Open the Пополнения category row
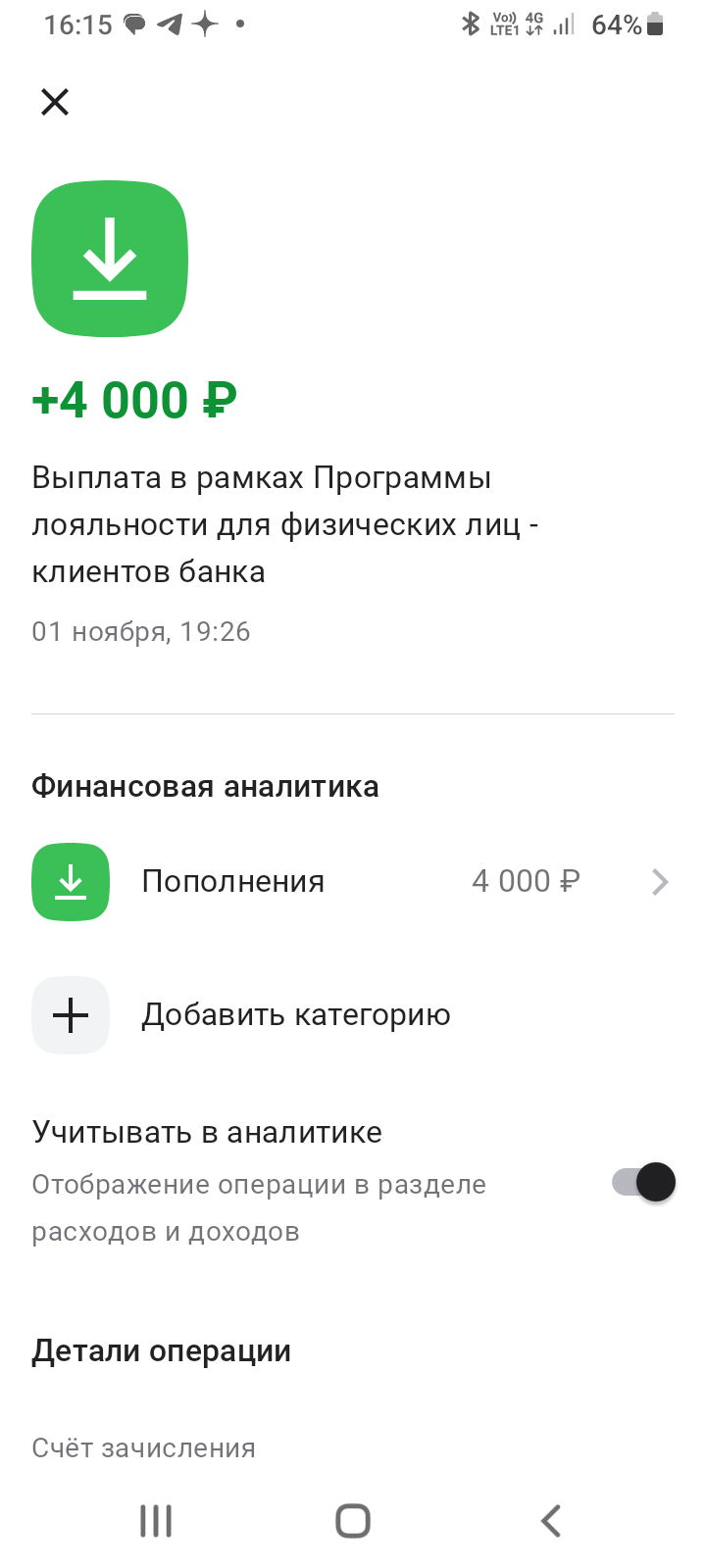Viewport: 706px width, 1568px height. pos(353,882)
